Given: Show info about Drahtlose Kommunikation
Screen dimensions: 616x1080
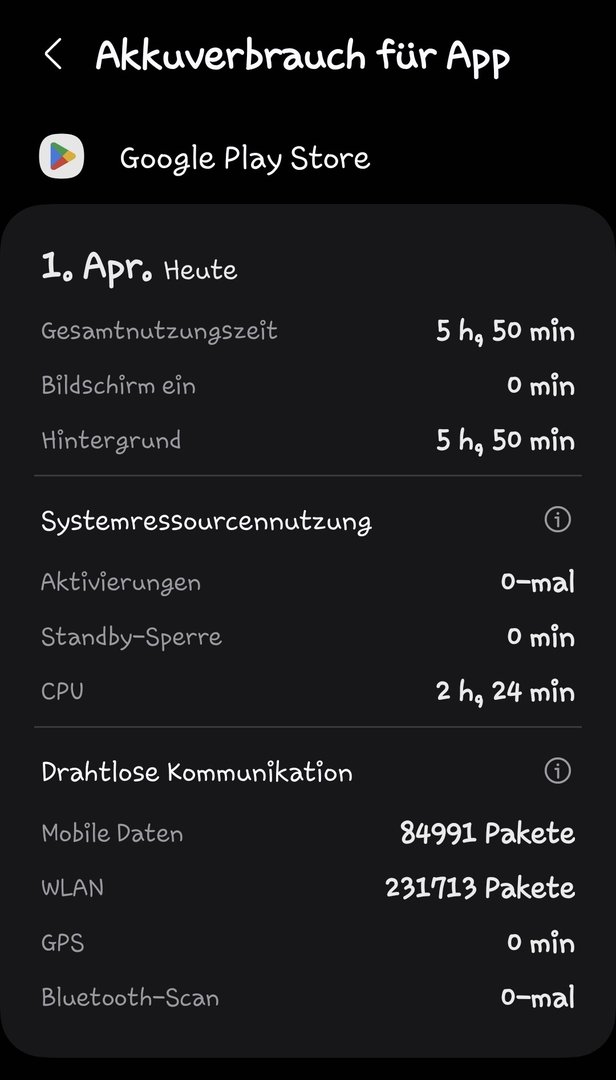Looking at the screenshot, I should (557, 771).
